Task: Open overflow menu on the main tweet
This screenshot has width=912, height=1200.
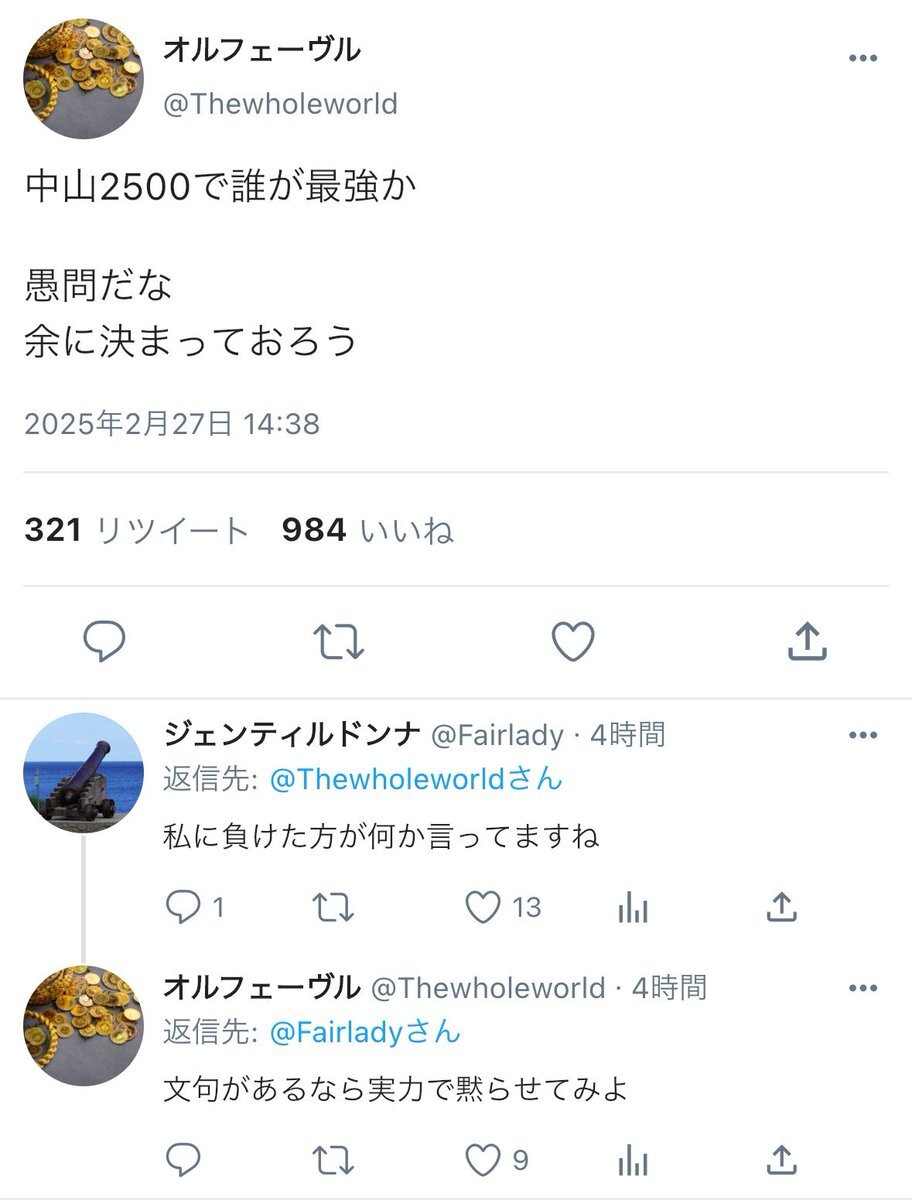Action: pyautogui.click(x=862, y=59)
